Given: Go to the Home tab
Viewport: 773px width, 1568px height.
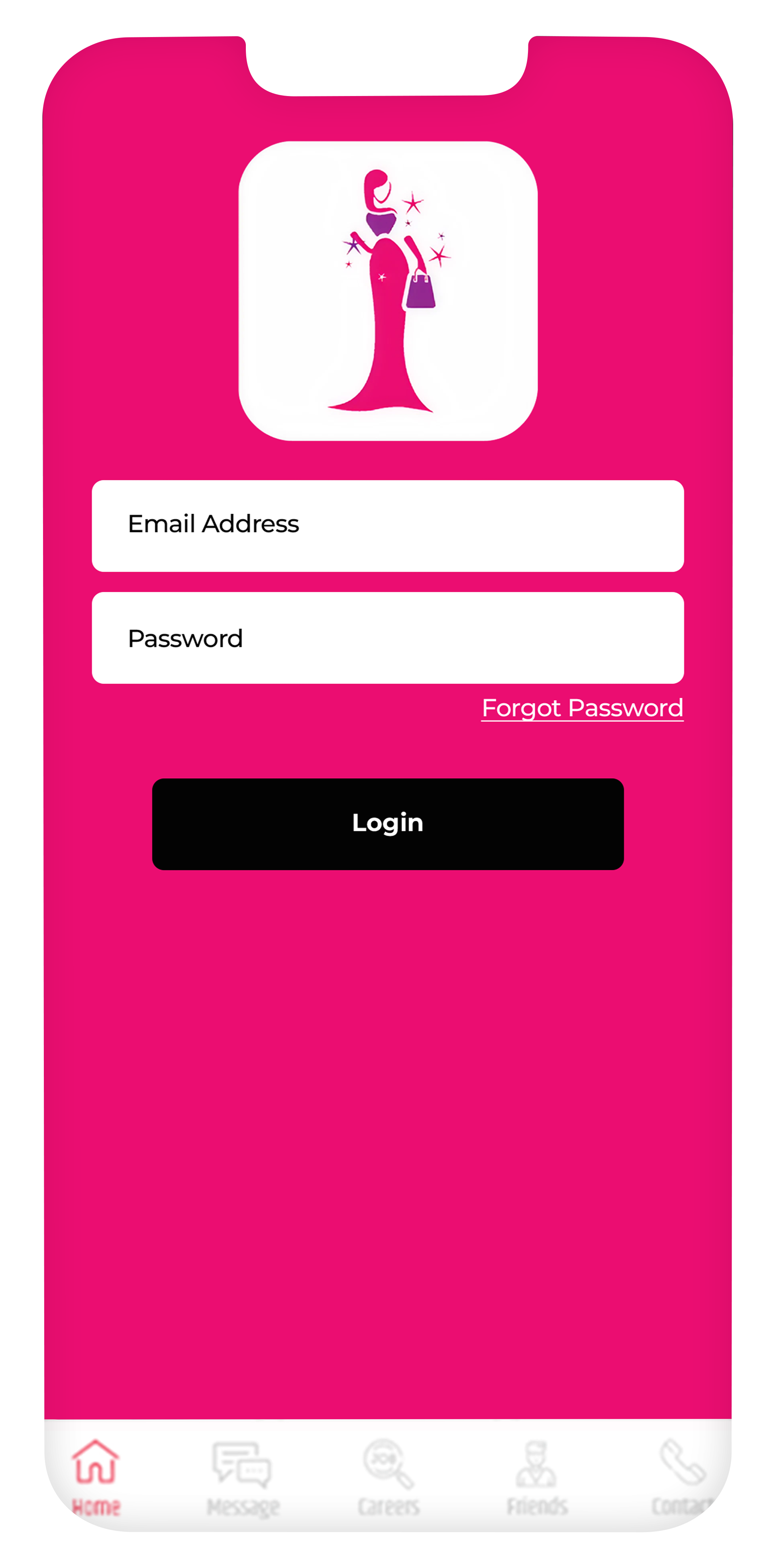Looking at the screenshot, I should [x=96, y=1476].
